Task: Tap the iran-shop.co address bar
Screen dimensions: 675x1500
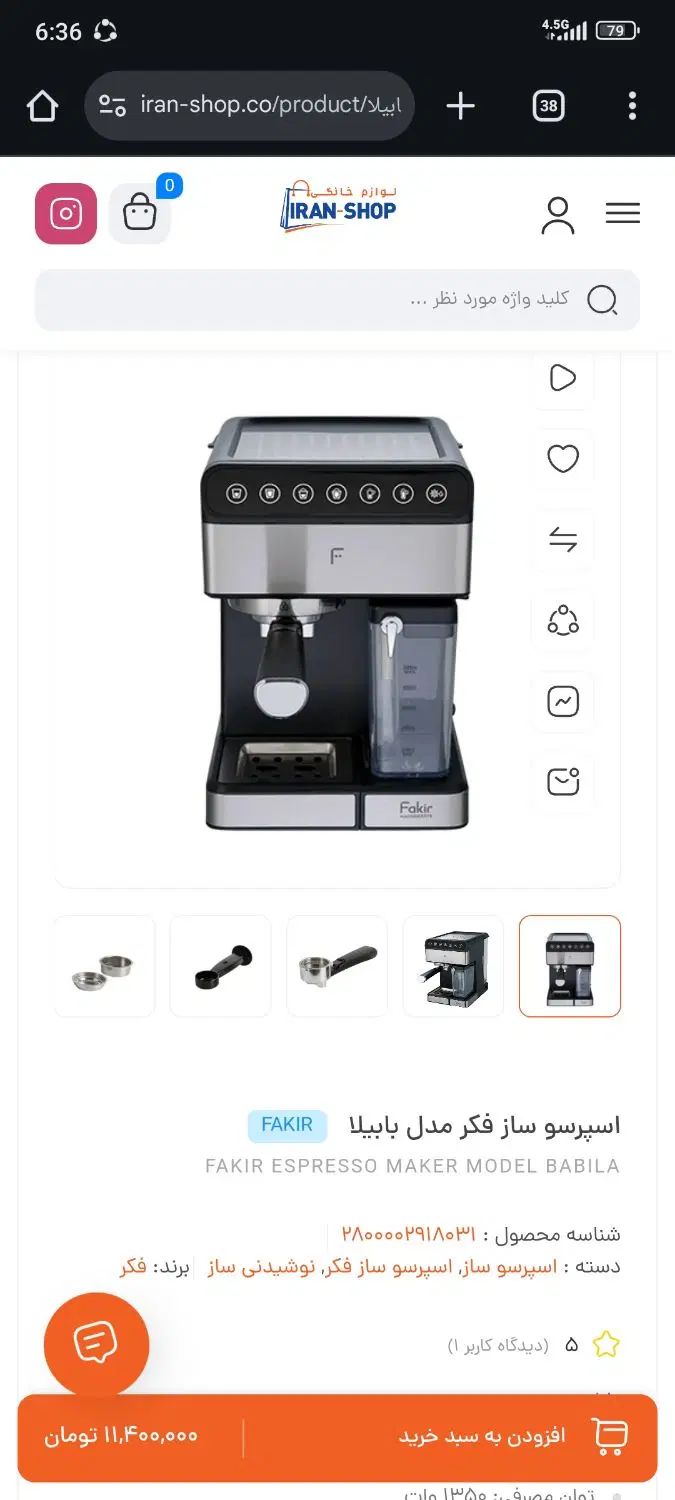Action: (x=250, y=106)
